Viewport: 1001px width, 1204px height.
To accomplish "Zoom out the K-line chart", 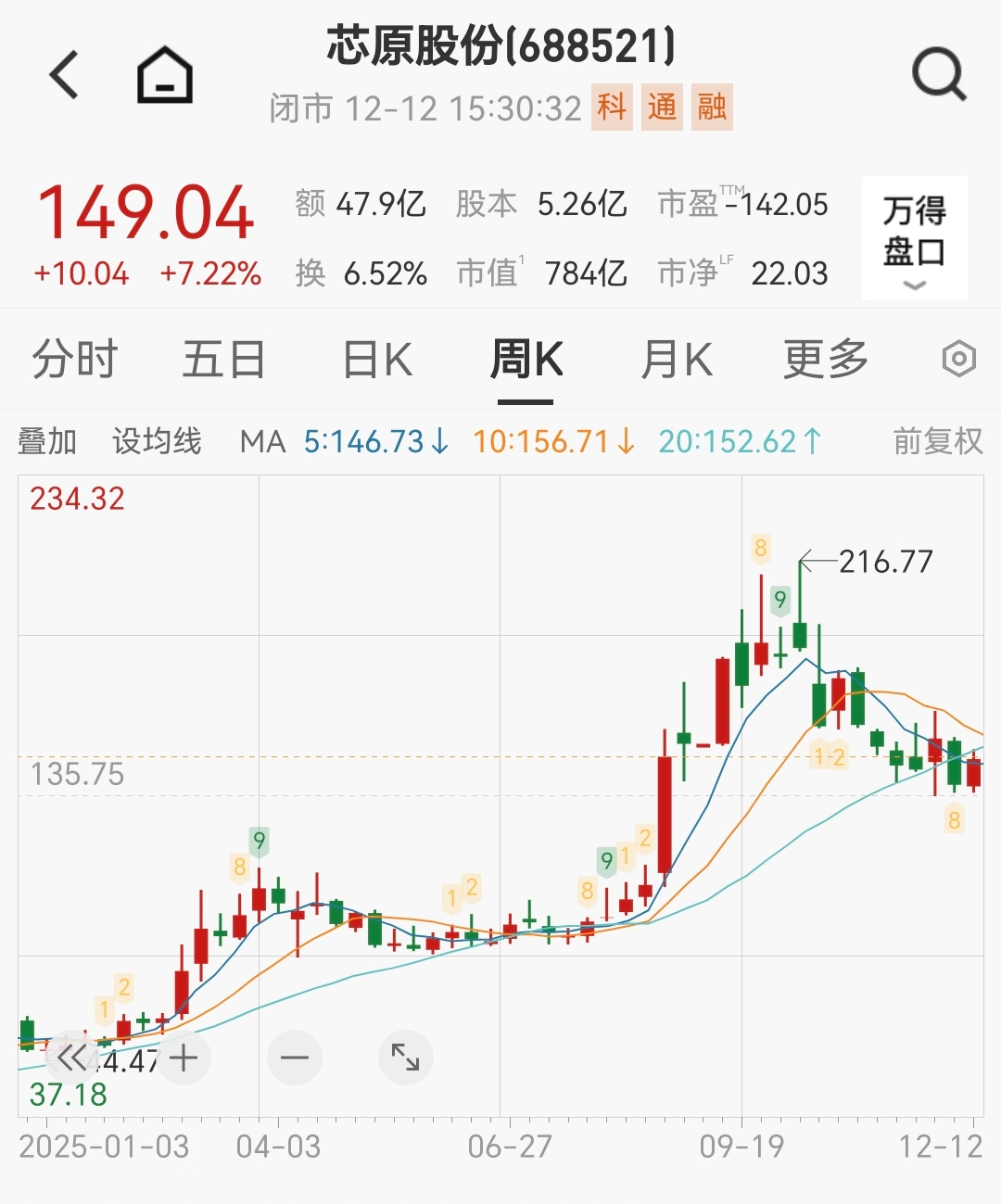I will tap(295, 1058).
